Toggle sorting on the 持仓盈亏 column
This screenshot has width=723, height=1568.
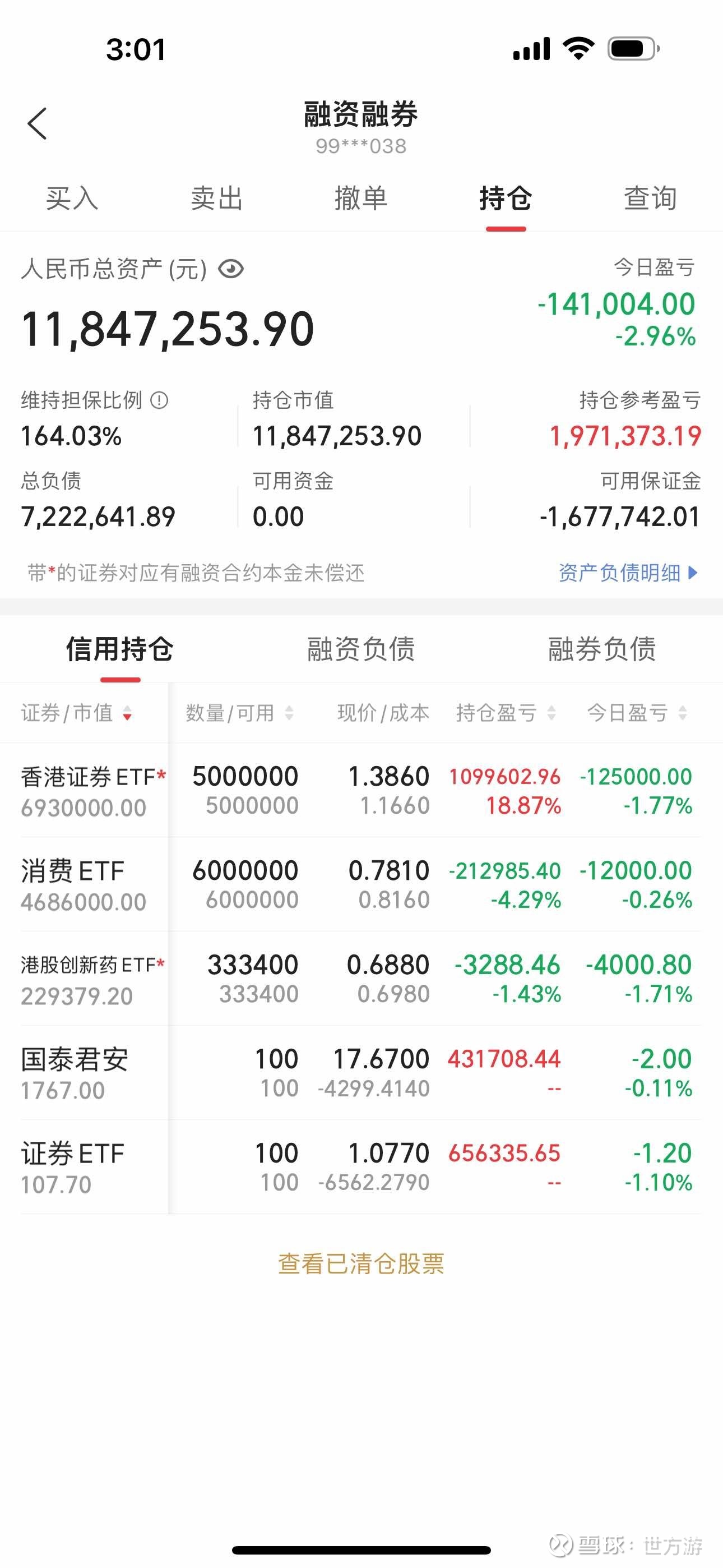pos(553,713)
